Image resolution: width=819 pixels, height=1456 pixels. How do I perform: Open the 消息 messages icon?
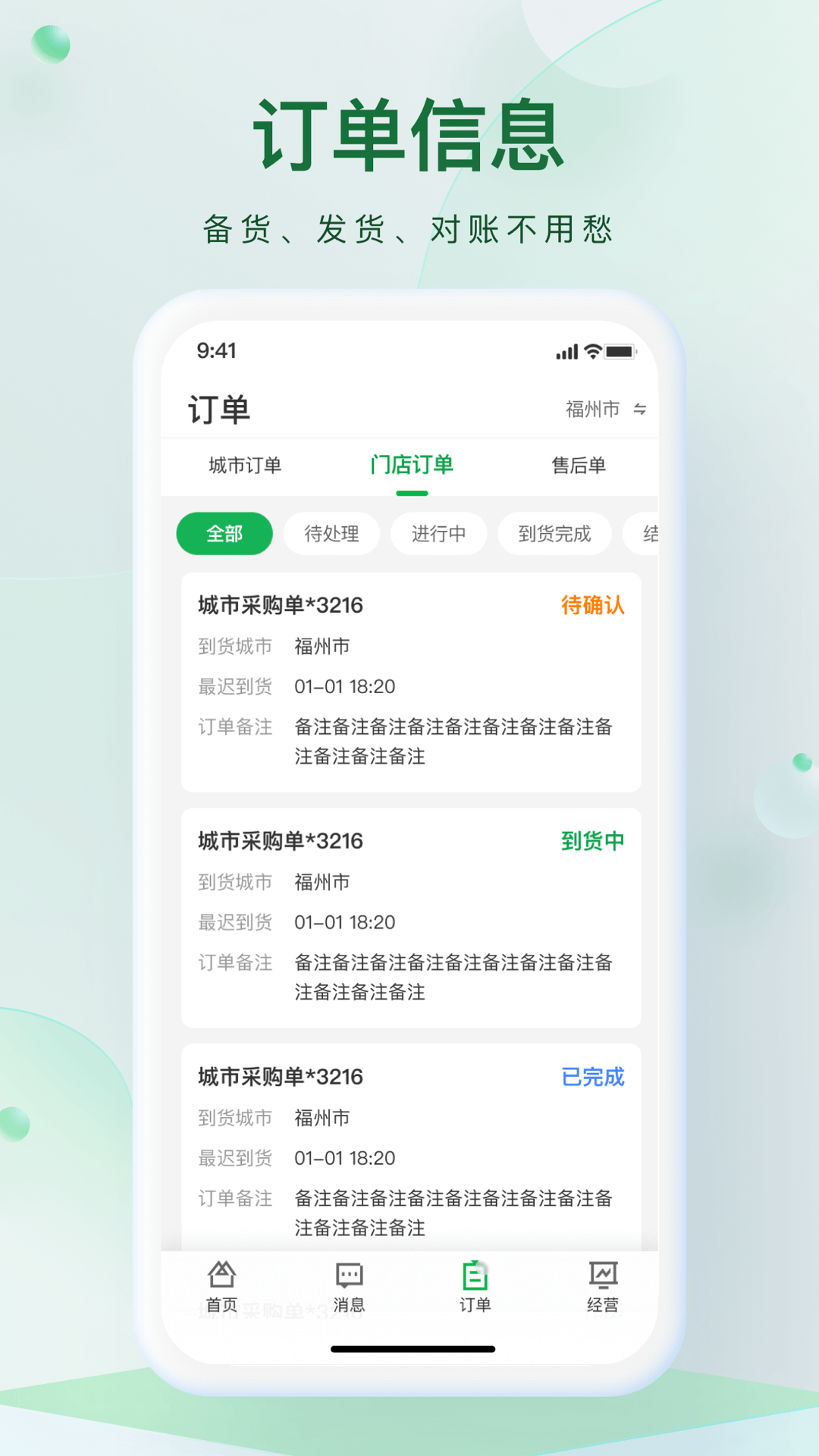349,1285
